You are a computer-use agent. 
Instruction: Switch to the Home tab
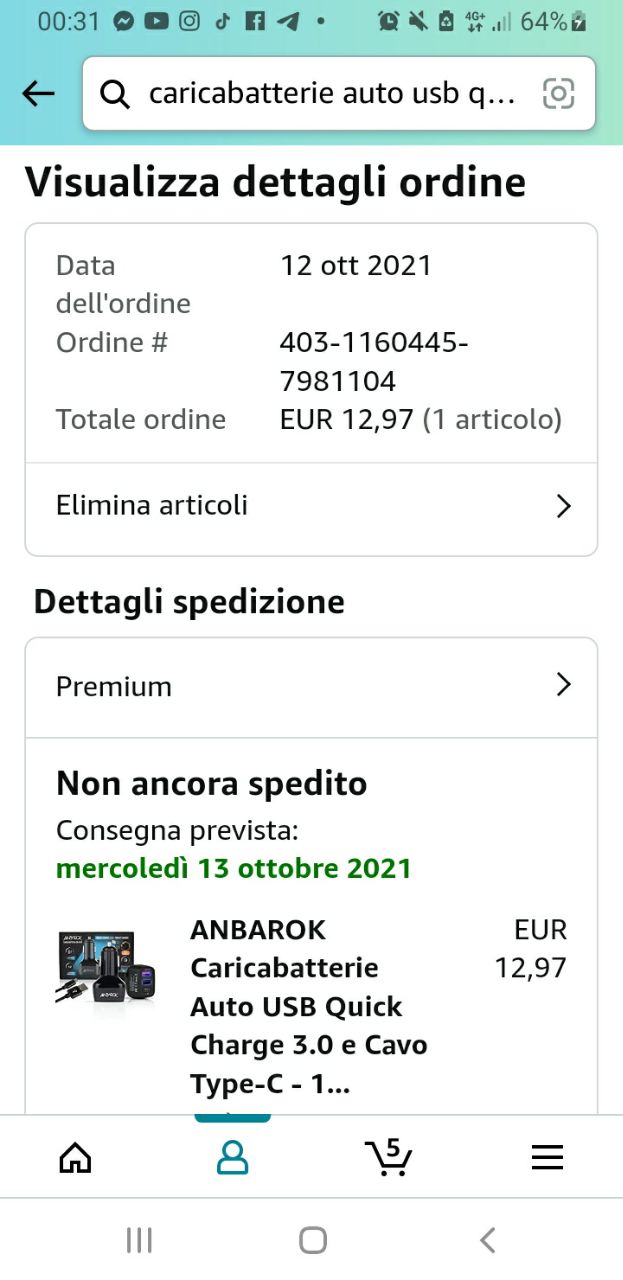pos(76,1157)
